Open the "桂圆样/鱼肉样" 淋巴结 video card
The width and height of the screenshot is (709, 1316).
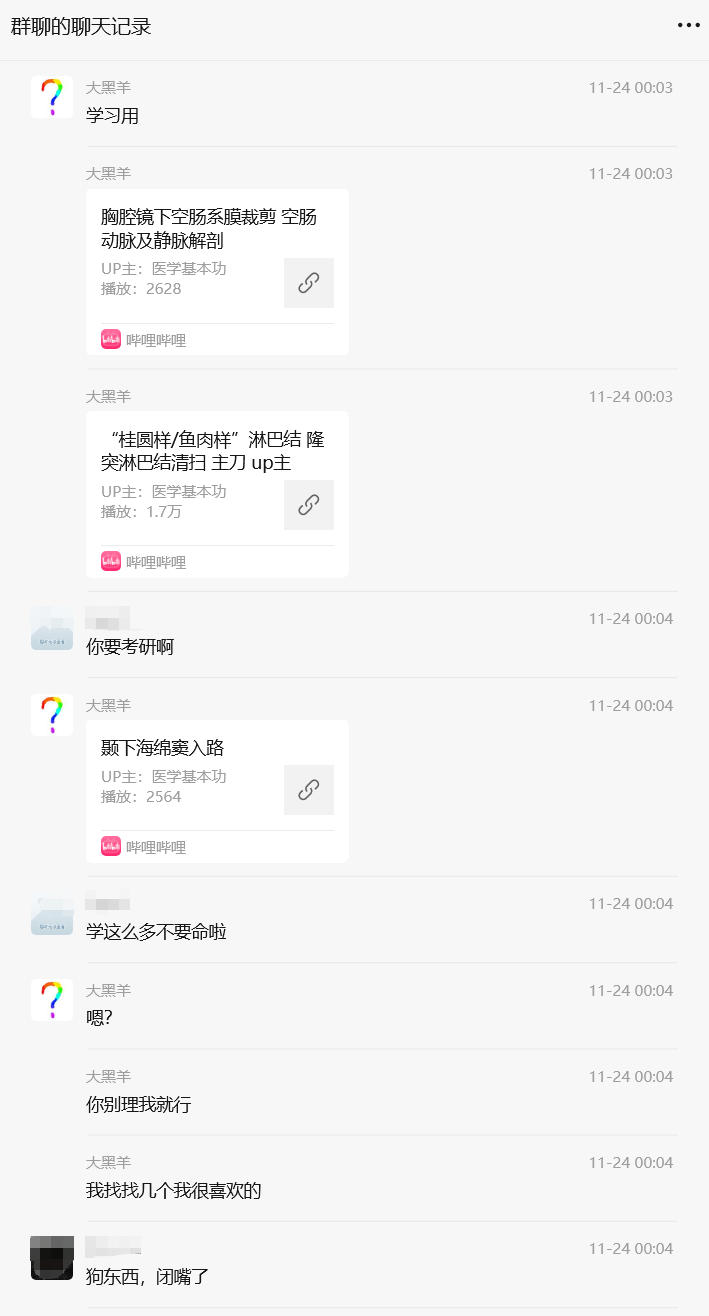coord(217,493)
